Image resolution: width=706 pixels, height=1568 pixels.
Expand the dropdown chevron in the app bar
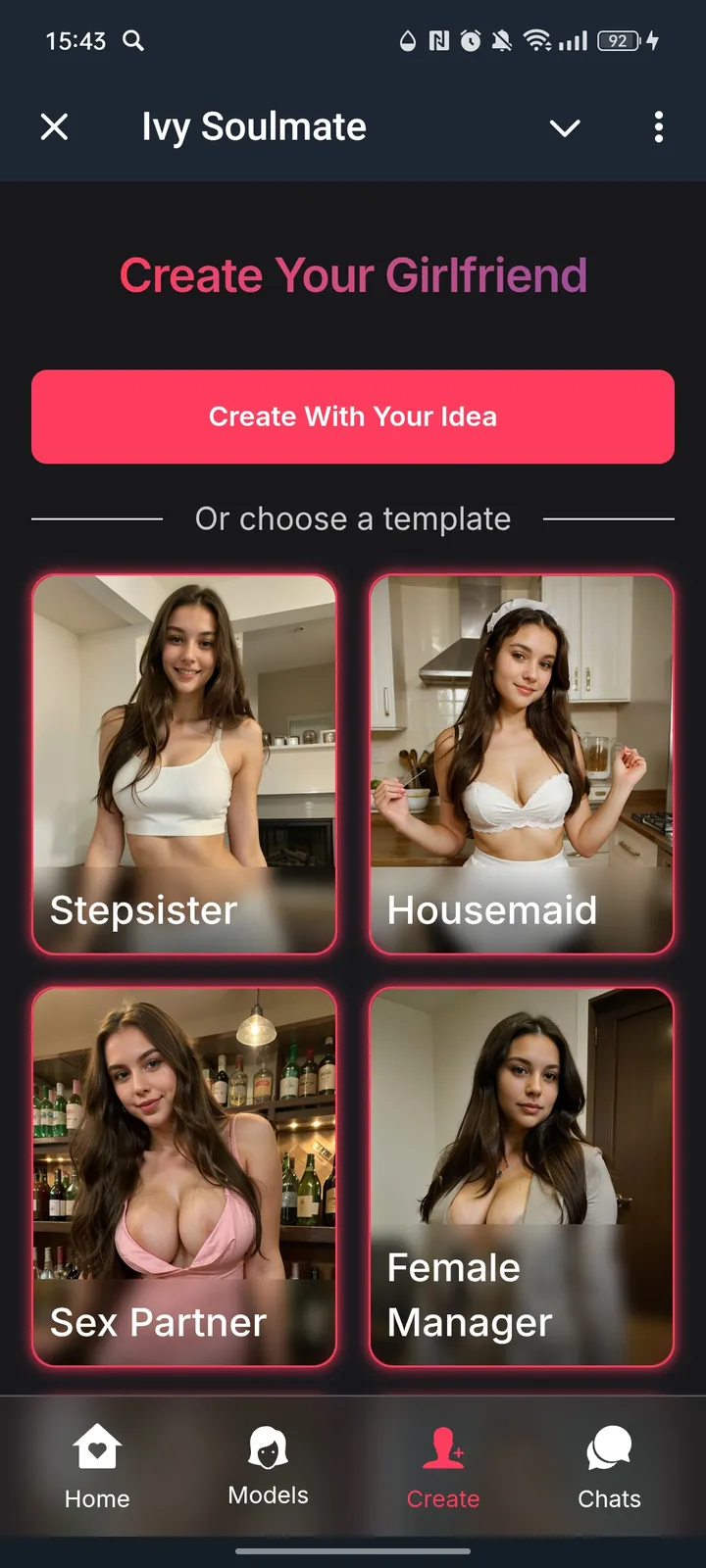tap(565, 127)
